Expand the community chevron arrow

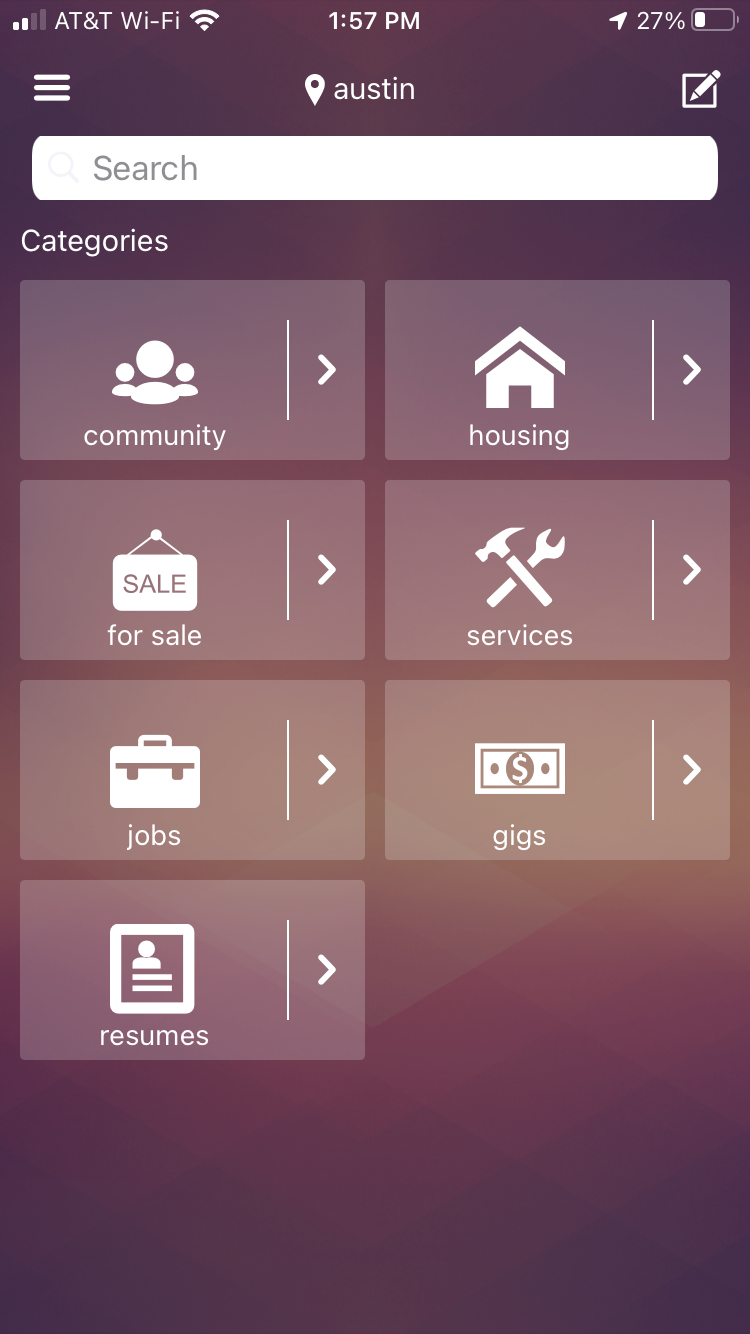(327, 370)
